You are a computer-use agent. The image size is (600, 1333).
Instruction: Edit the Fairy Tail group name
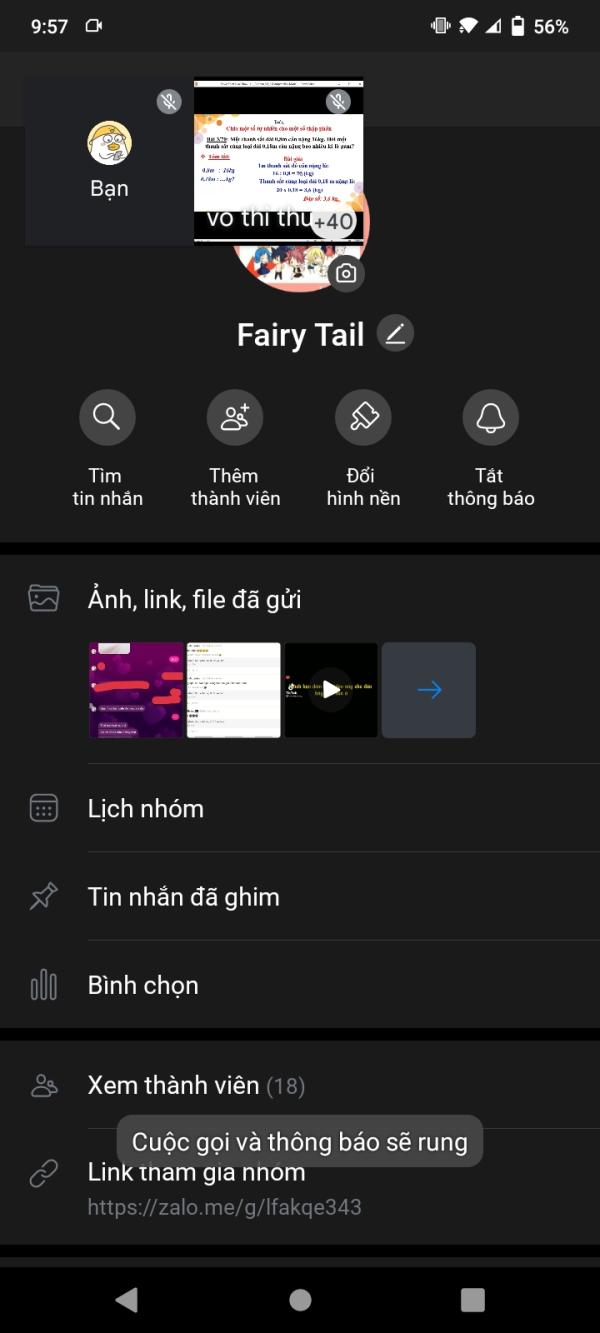(x=395, y=334)
